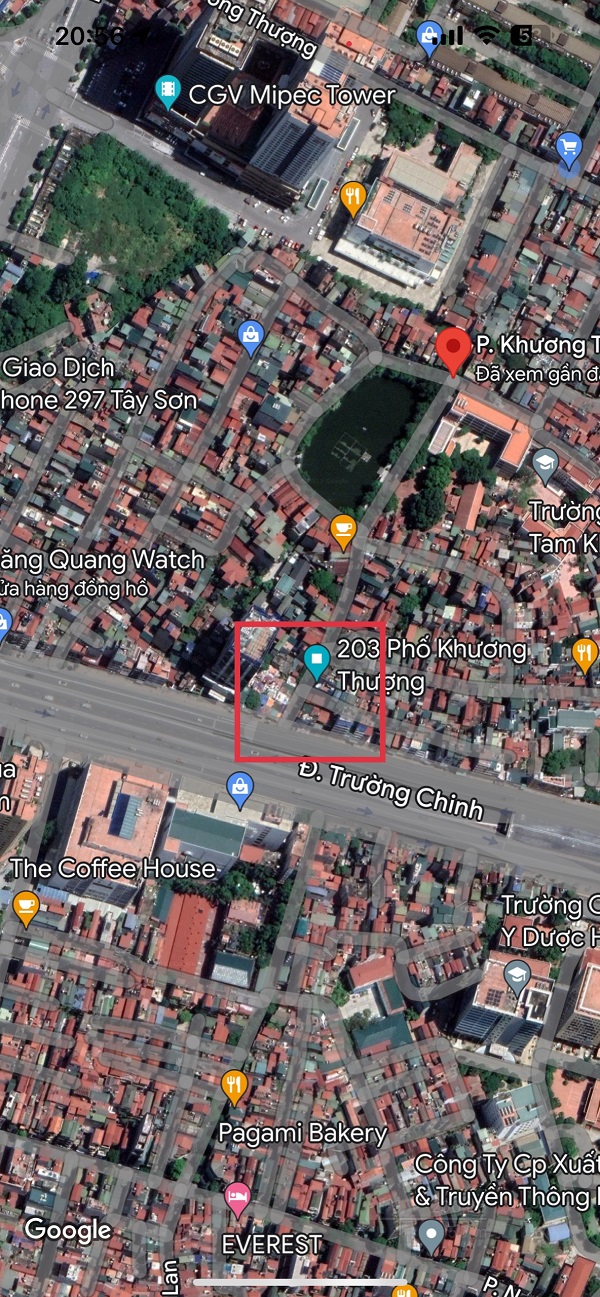Tap the coffee cup marker below the pond

[343, 530]
